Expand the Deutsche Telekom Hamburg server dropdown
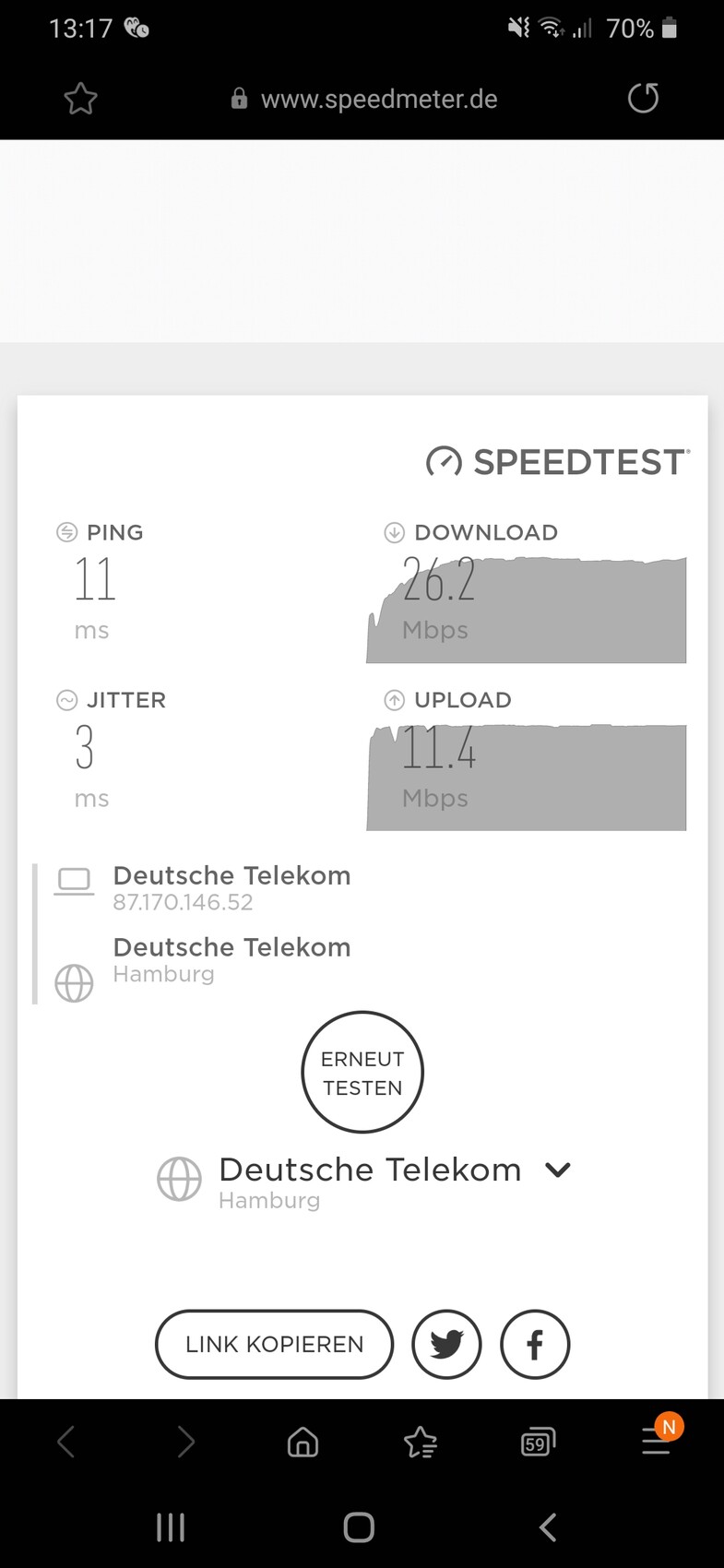Image resolution: width=724 pixels, height=1568 pixels. click(x=557, y=1170)
